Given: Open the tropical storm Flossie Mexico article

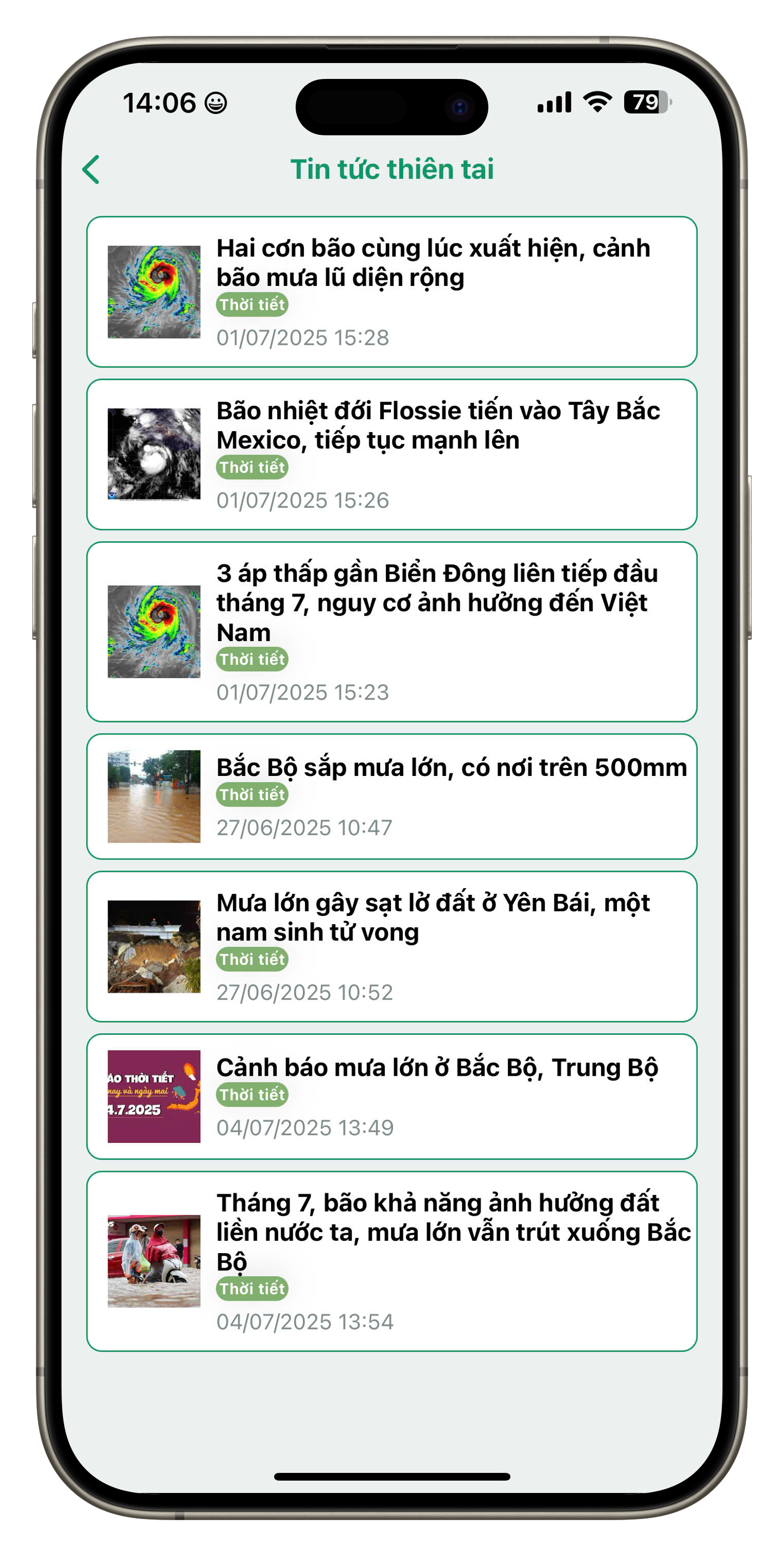Looking at the screenshot, I should point(391,454).
